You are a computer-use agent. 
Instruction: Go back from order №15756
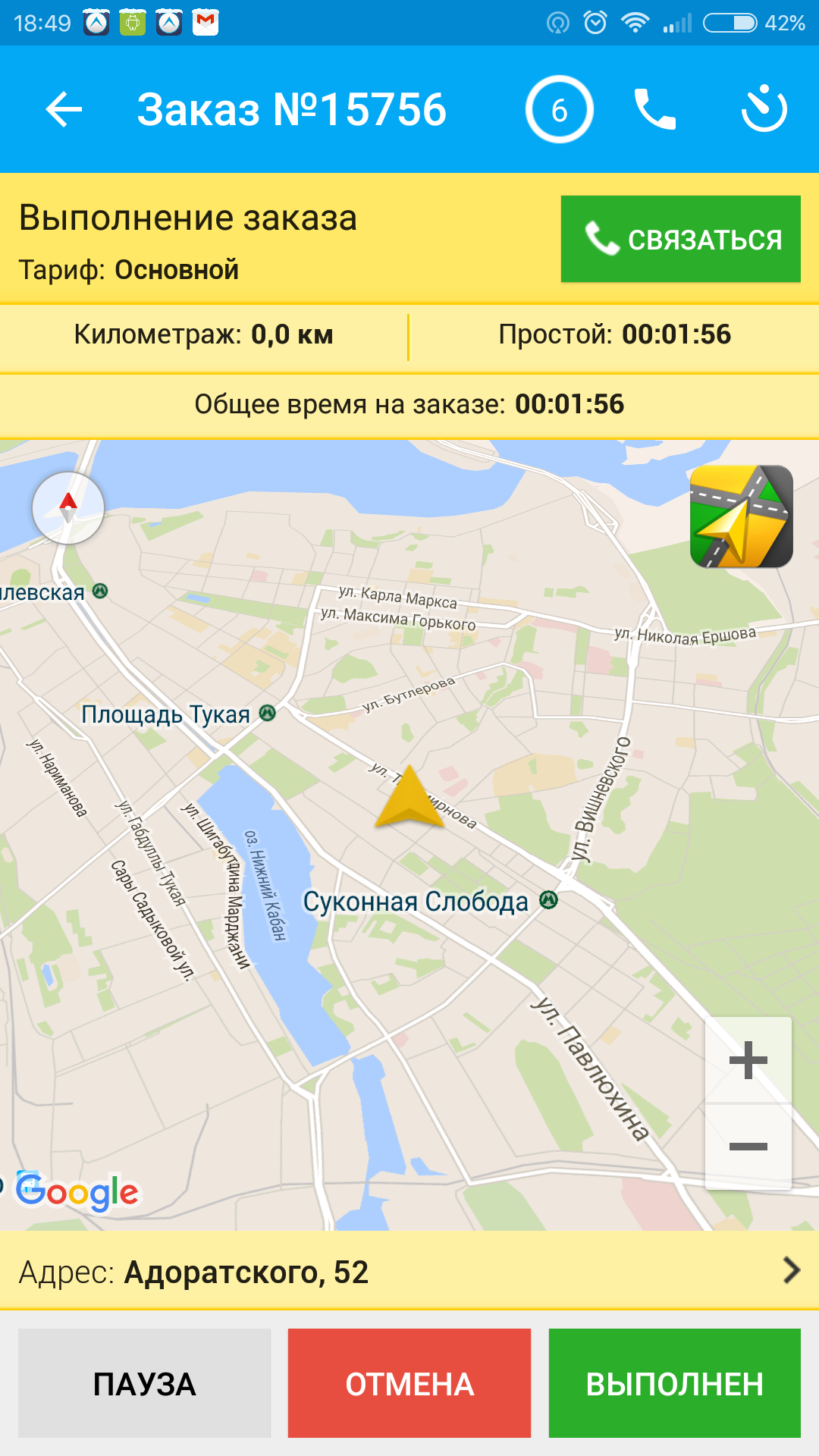click(64, 110)
